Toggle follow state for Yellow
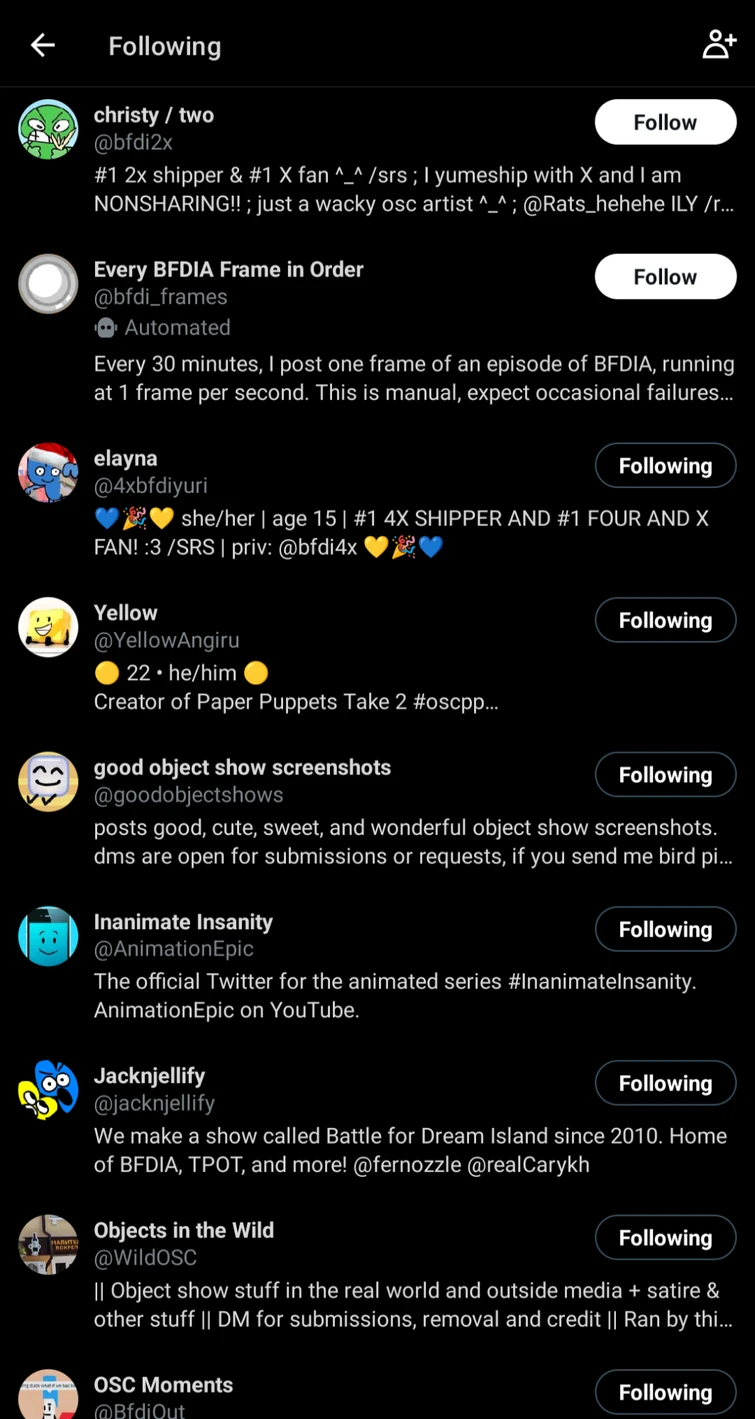The height and width of the screenshot is (1419, 755). [x=665, y=620]
